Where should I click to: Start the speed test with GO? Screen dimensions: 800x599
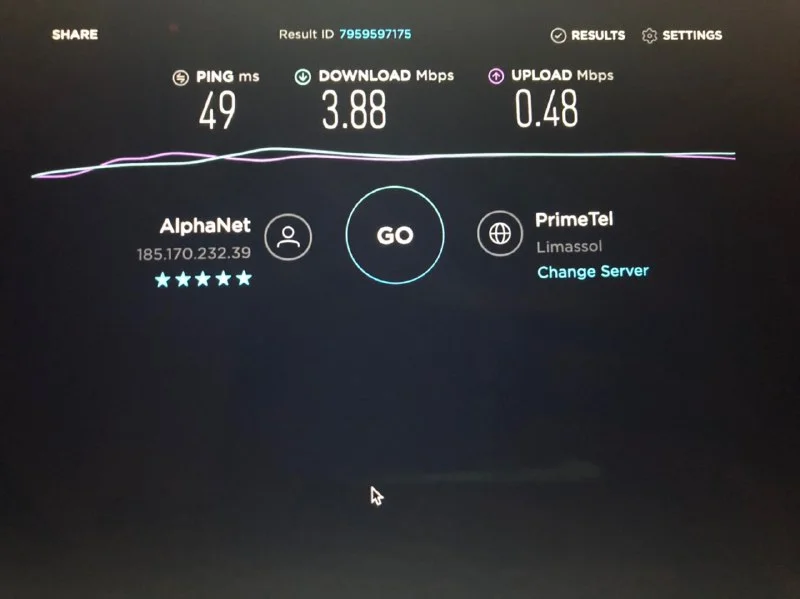point(394,236)
